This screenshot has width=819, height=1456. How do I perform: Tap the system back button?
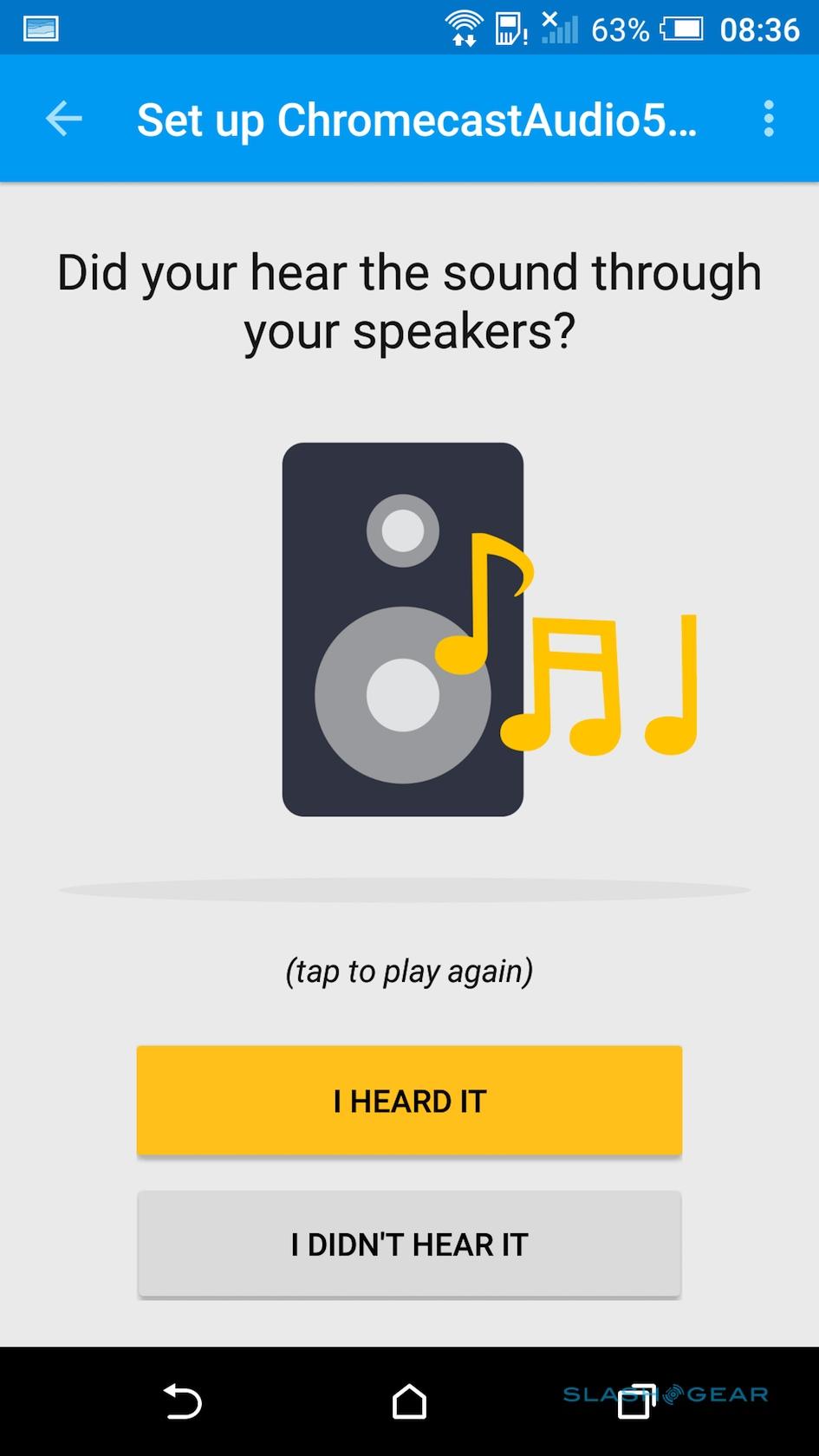(x=183, y=1401)
